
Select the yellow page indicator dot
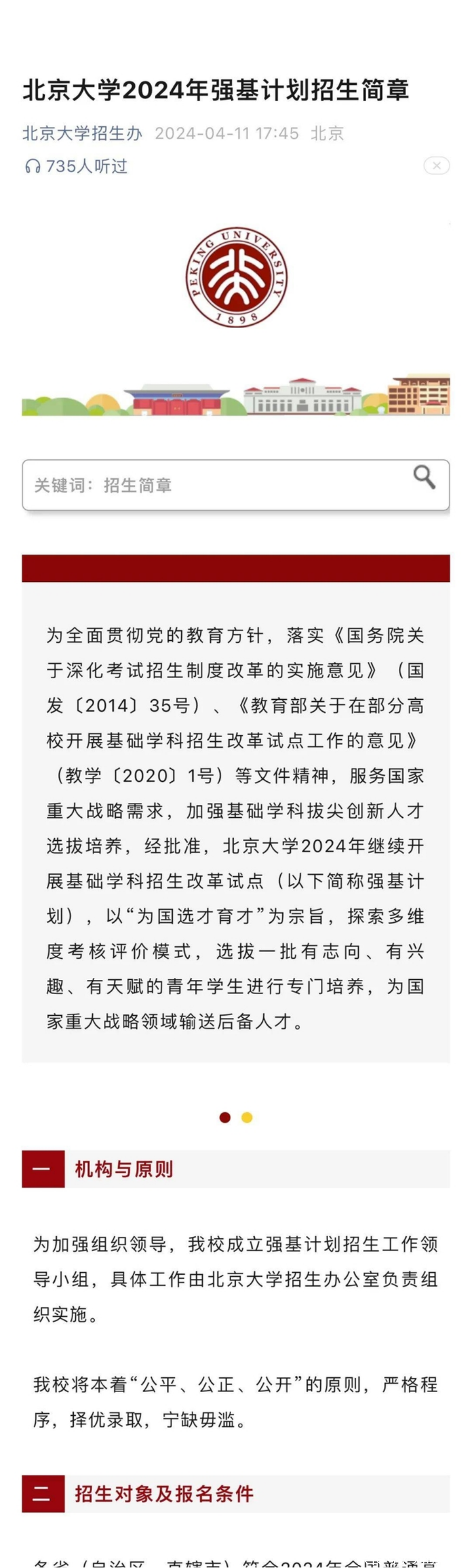click(x=247, y=1117)
